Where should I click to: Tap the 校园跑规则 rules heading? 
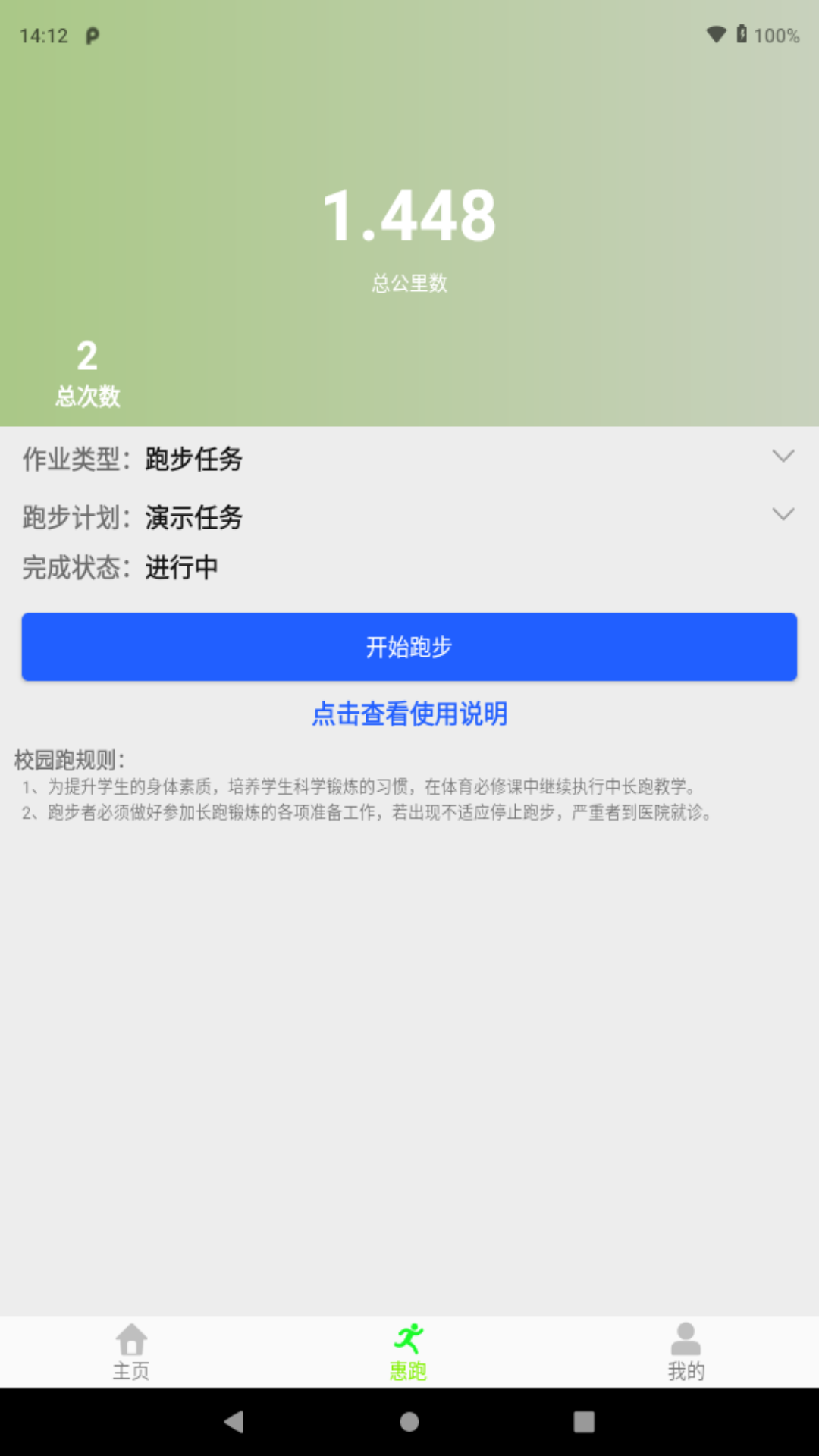pyautogui.click(x=73, y=756)
